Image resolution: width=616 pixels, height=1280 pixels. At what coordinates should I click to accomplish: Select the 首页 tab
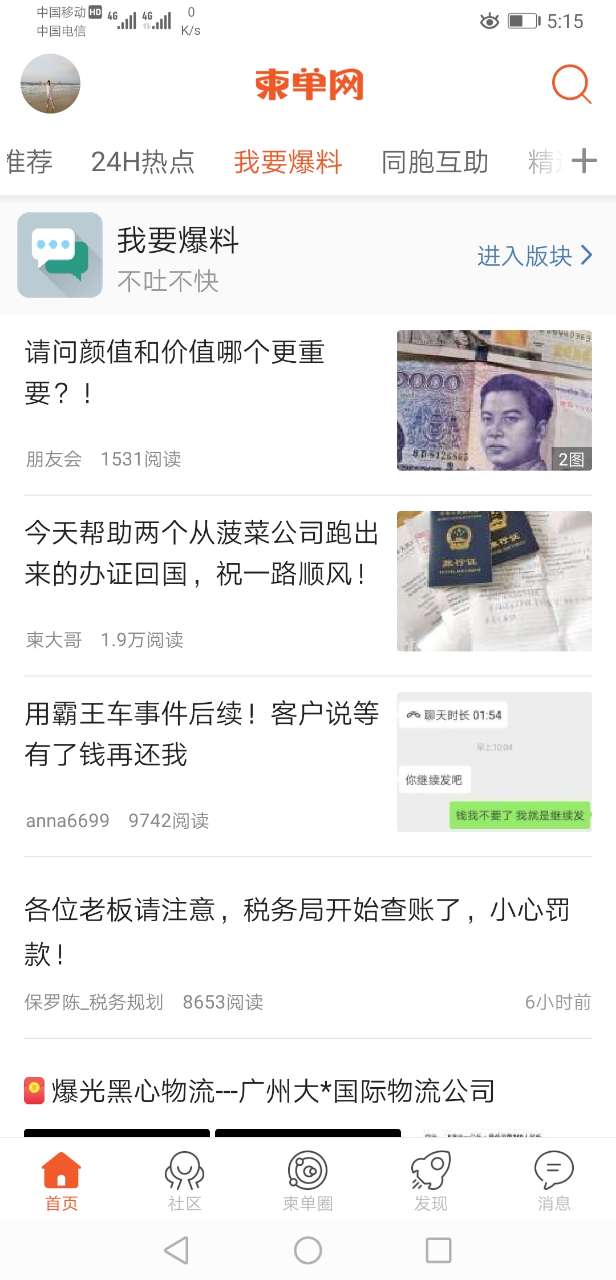tap(62, 1180)
